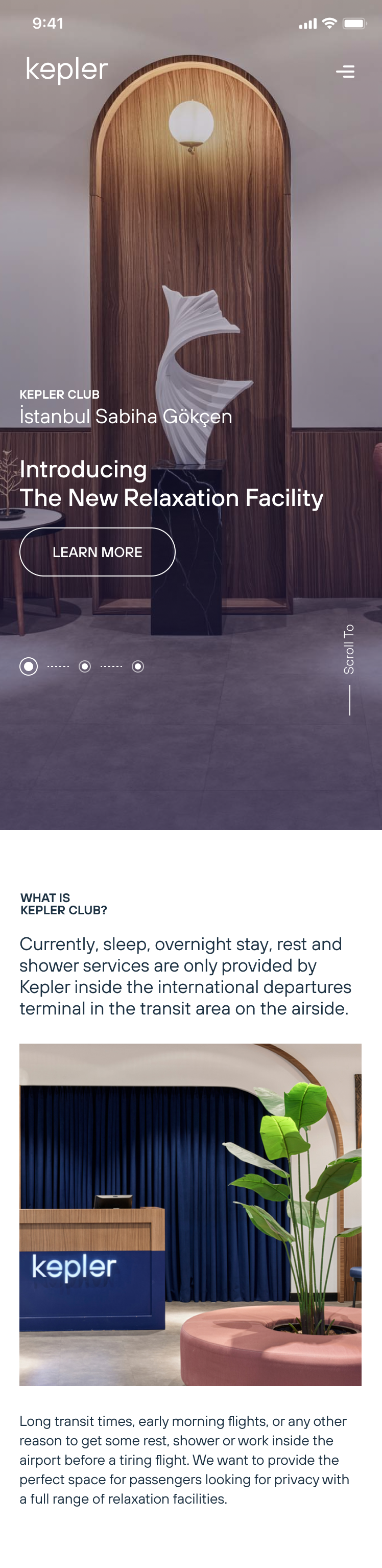Select the third slide indicator dot
The width and height of the screenshot is (382, 1568).
tap(138, 666)
